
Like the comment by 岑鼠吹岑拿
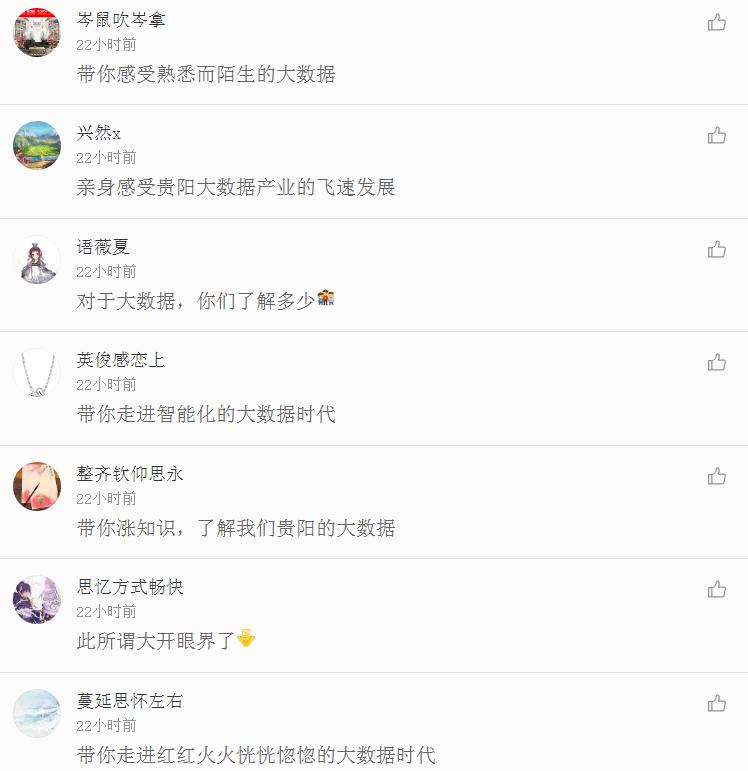click(x=716, y=21)
